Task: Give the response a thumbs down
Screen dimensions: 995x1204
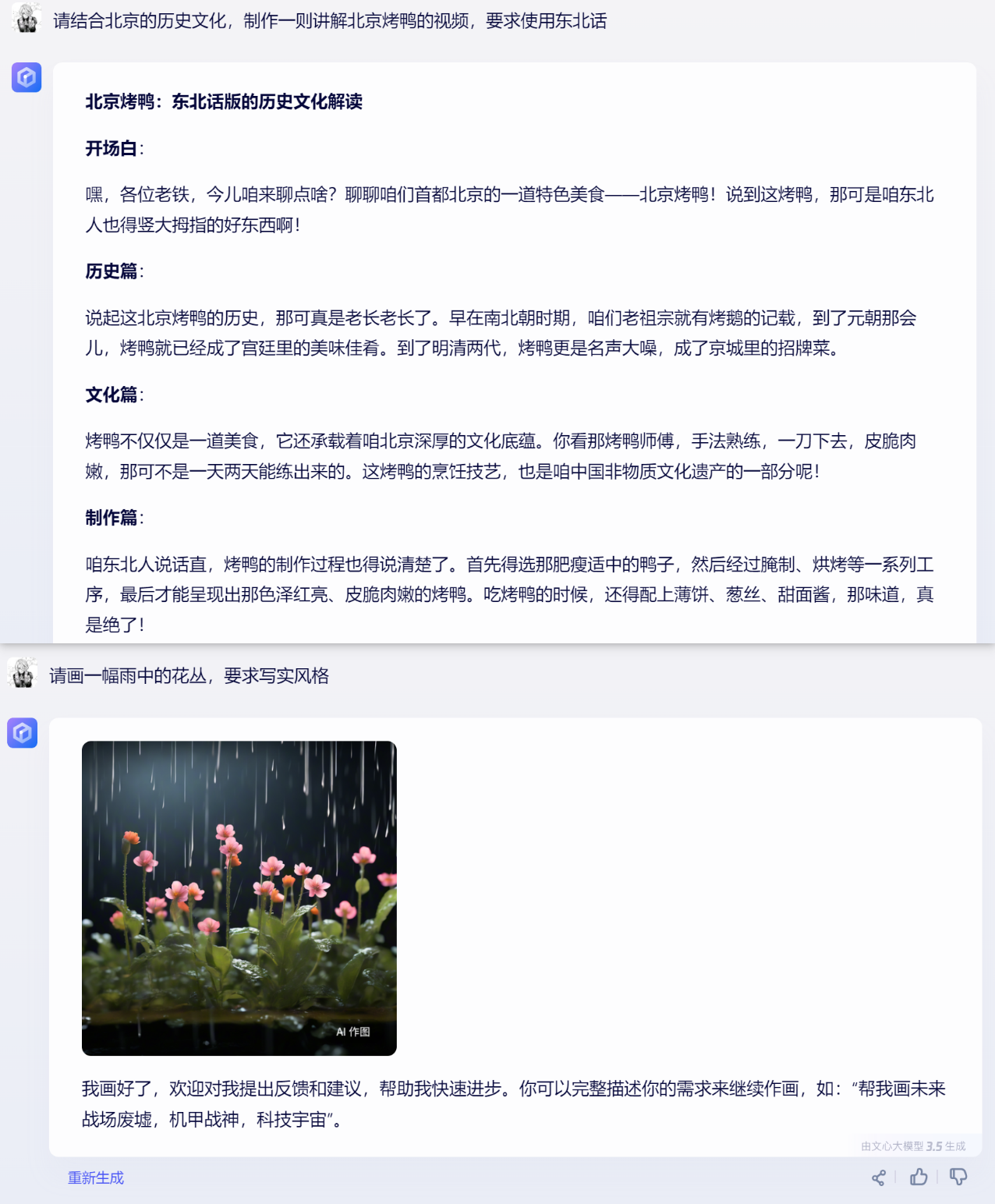Action: tap(958, 1177)
